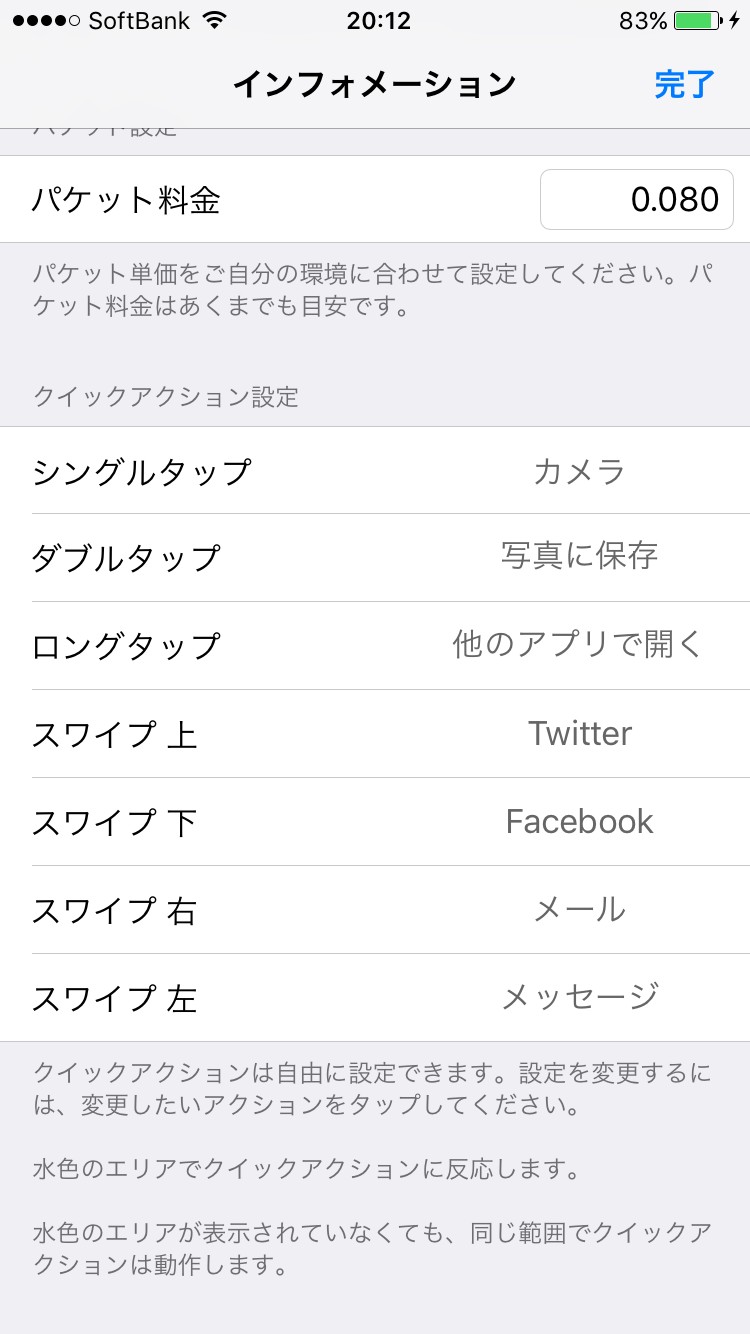This screenshot has width=750, height=1334.
Task: Choose the スワイプ 右 メール row
Action: (375, 910)
